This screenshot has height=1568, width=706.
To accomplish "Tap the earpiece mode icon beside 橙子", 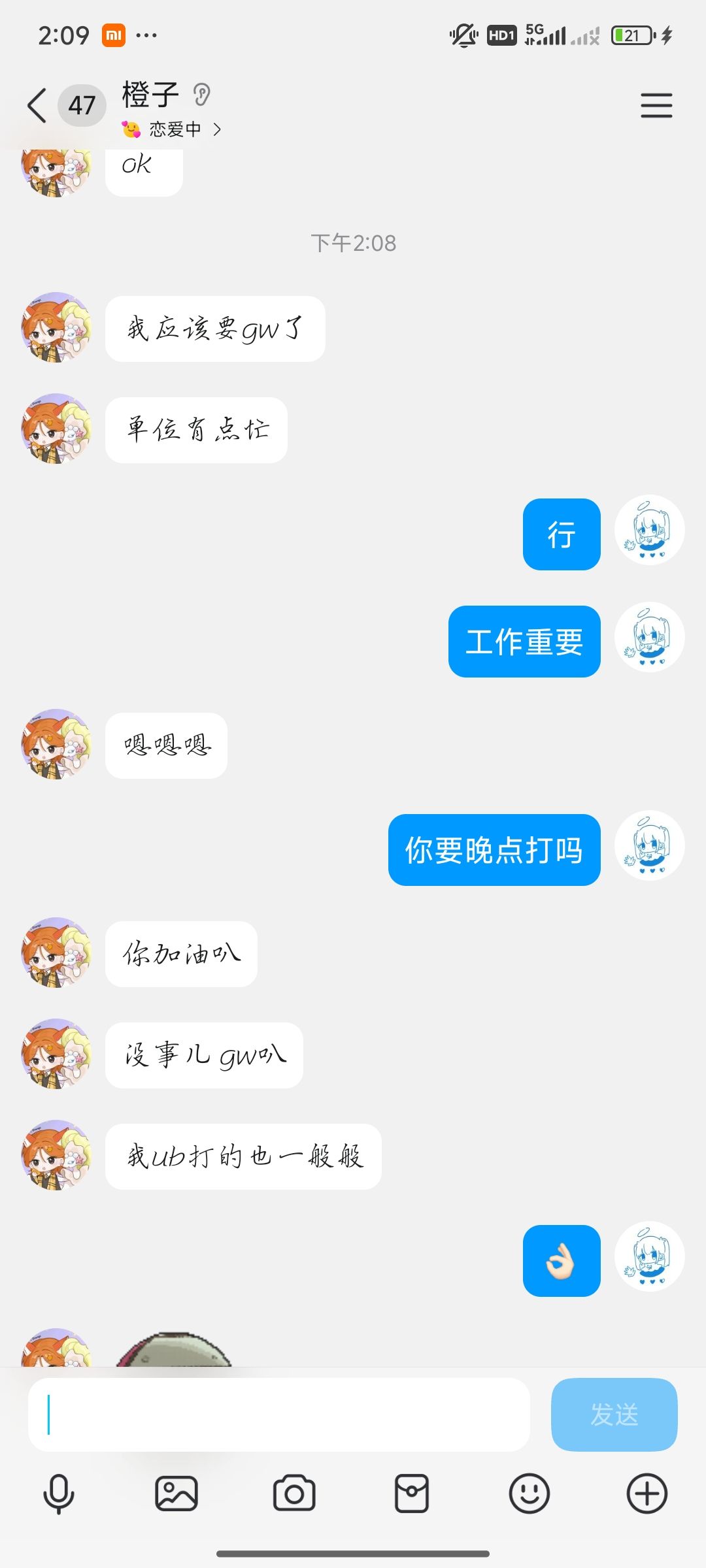I will (202, 95).
